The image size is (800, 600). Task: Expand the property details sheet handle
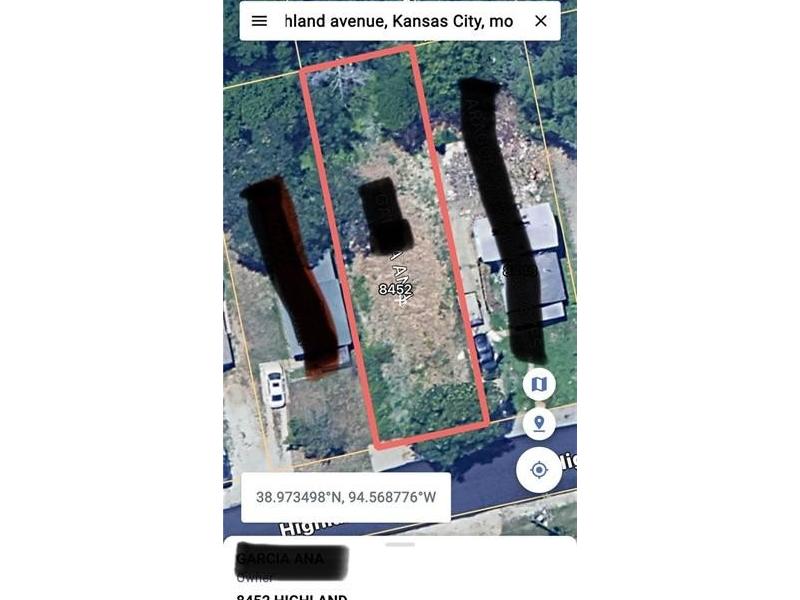[x=400, y=545]
